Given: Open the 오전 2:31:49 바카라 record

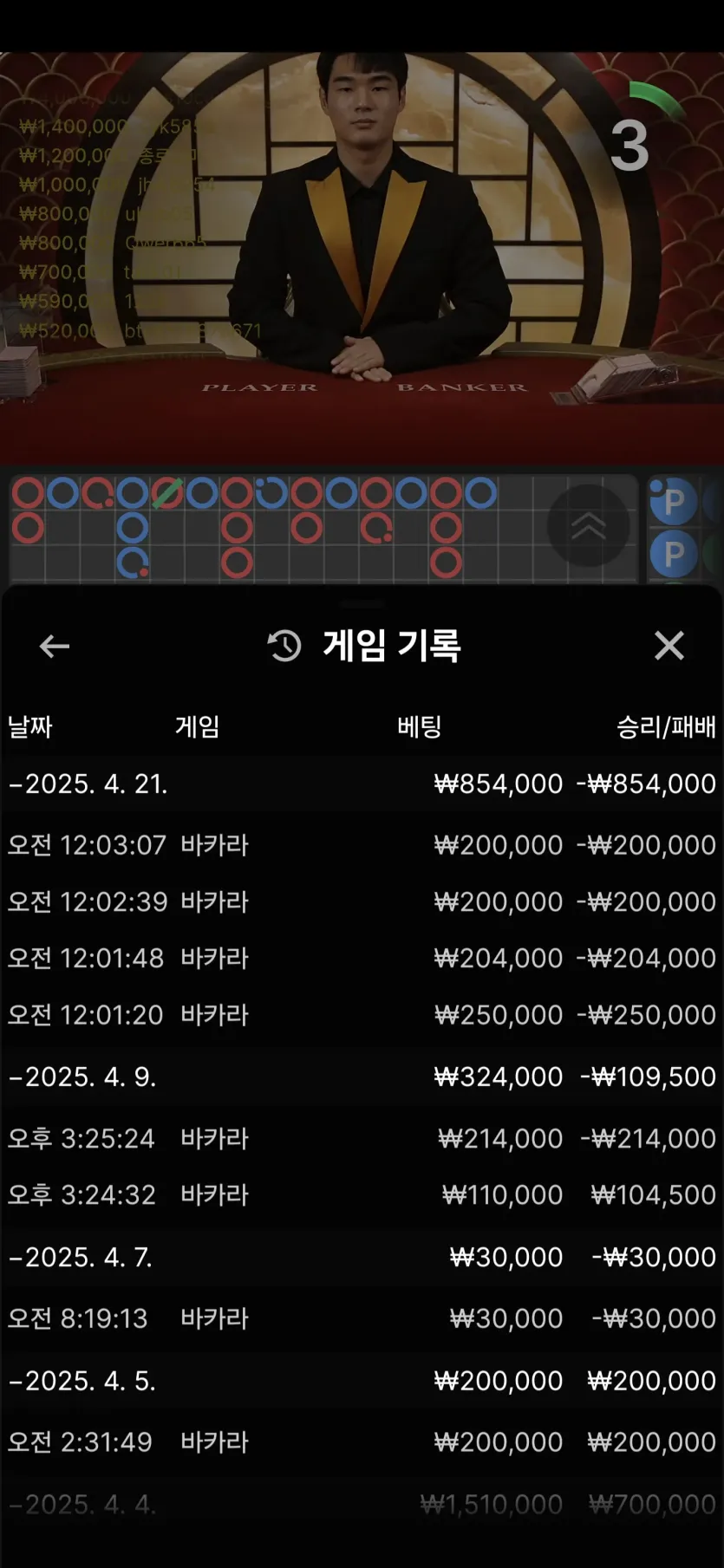Looking at the screenshot, I should (x=362, y=1441).
